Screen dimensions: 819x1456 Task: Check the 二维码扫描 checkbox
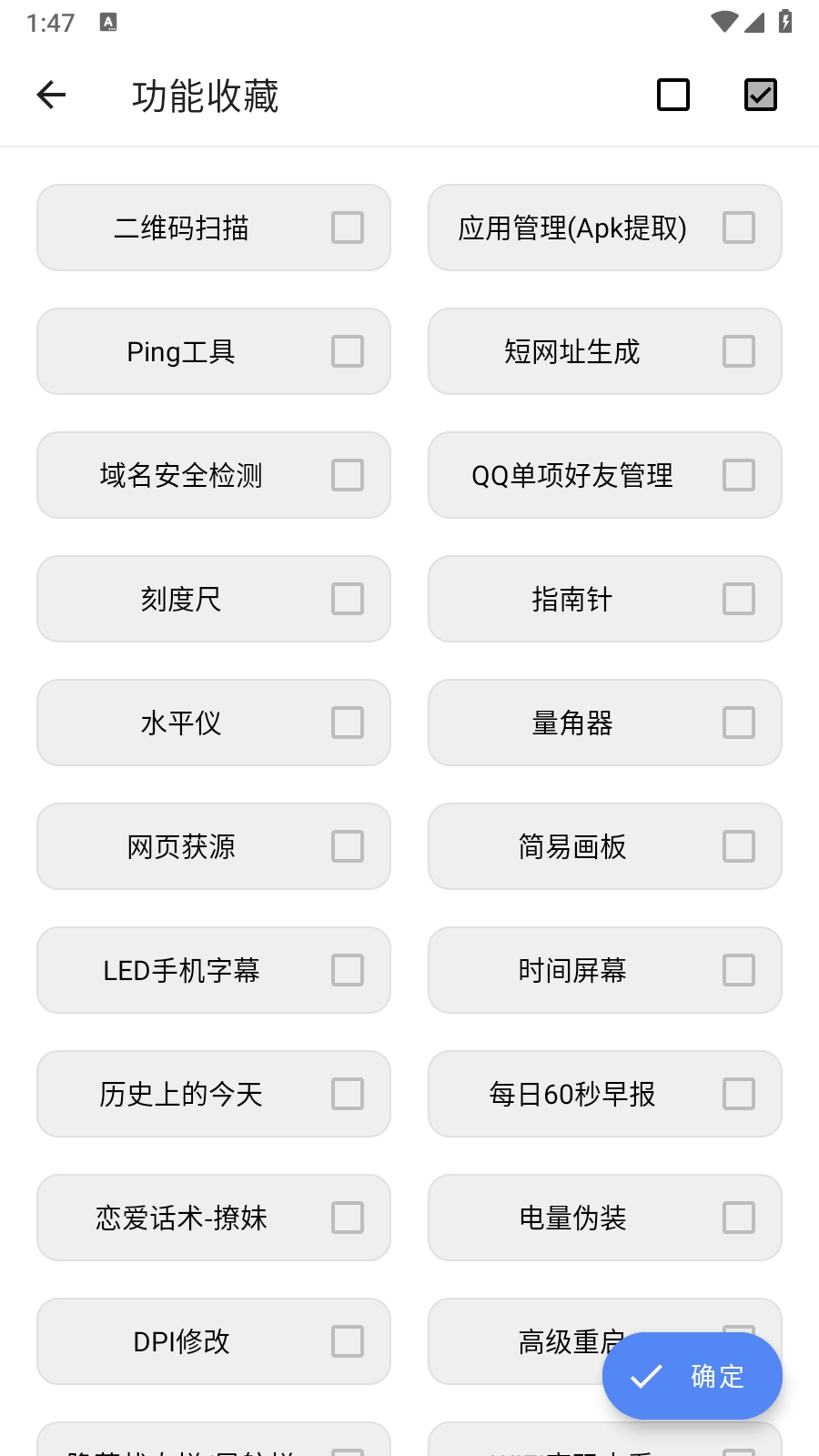point(348,227)
